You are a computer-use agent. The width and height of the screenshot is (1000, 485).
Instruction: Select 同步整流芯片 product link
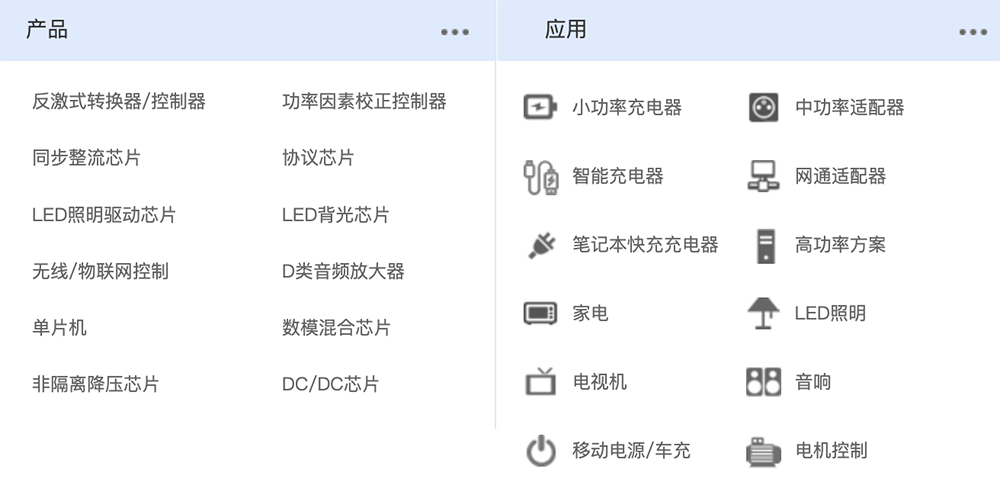coord(86,158)
